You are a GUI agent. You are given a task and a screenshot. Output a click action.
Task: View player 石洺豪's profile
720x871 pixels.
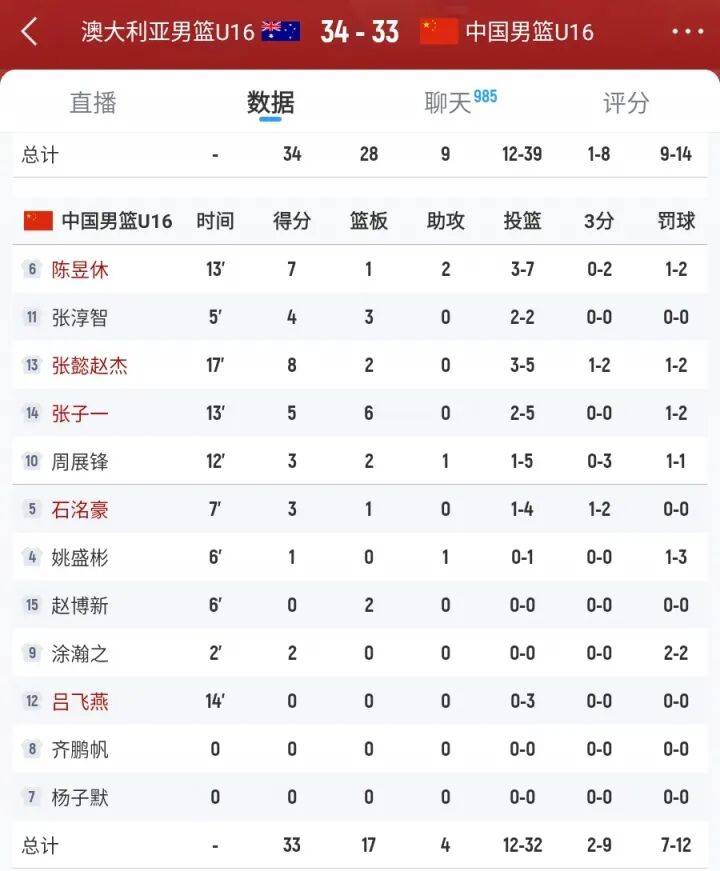[x=80, y=509]
